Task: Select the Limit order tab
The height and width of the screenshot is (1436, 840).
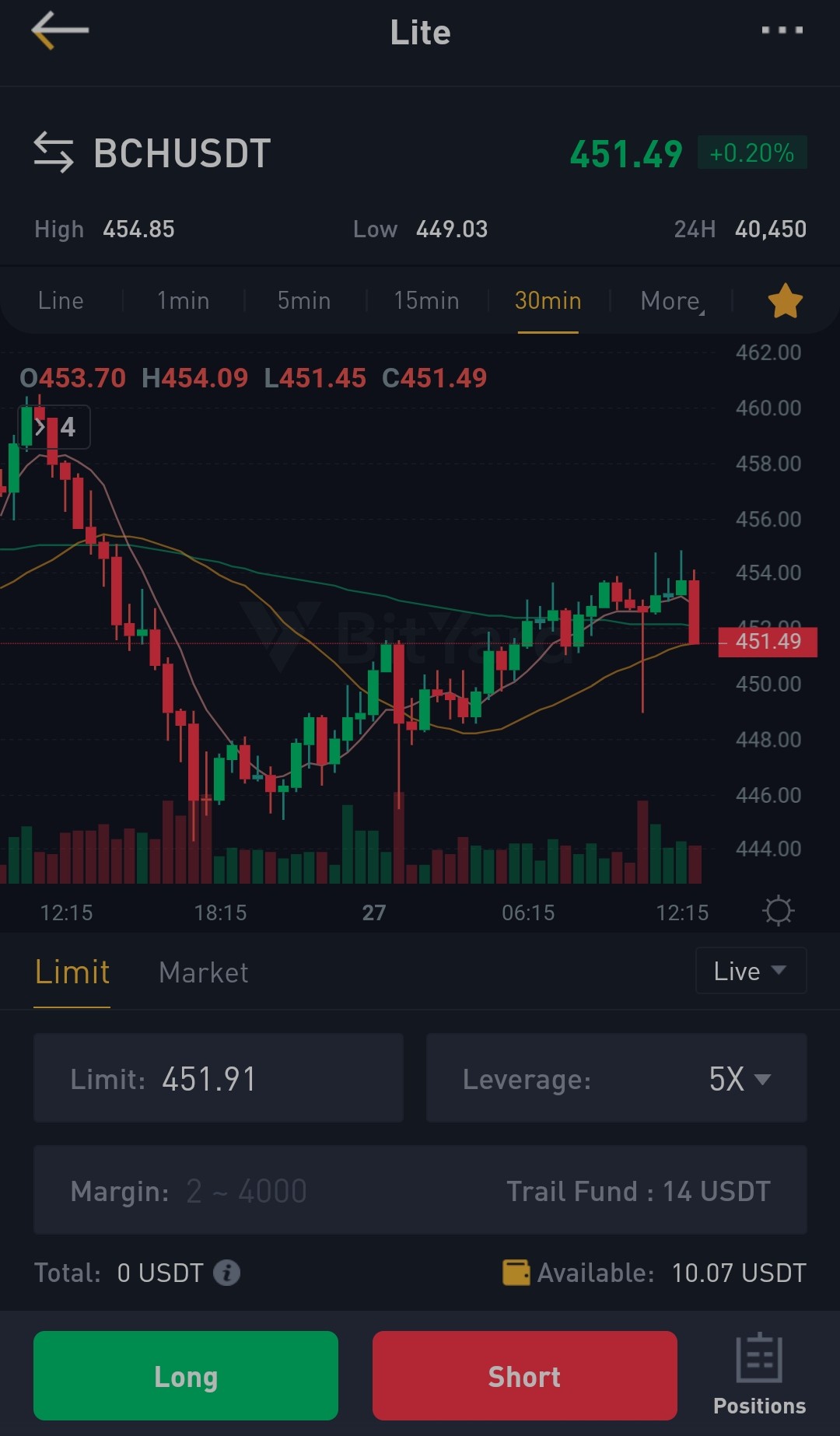Action: pyautogui.click(x=72, y=972)
